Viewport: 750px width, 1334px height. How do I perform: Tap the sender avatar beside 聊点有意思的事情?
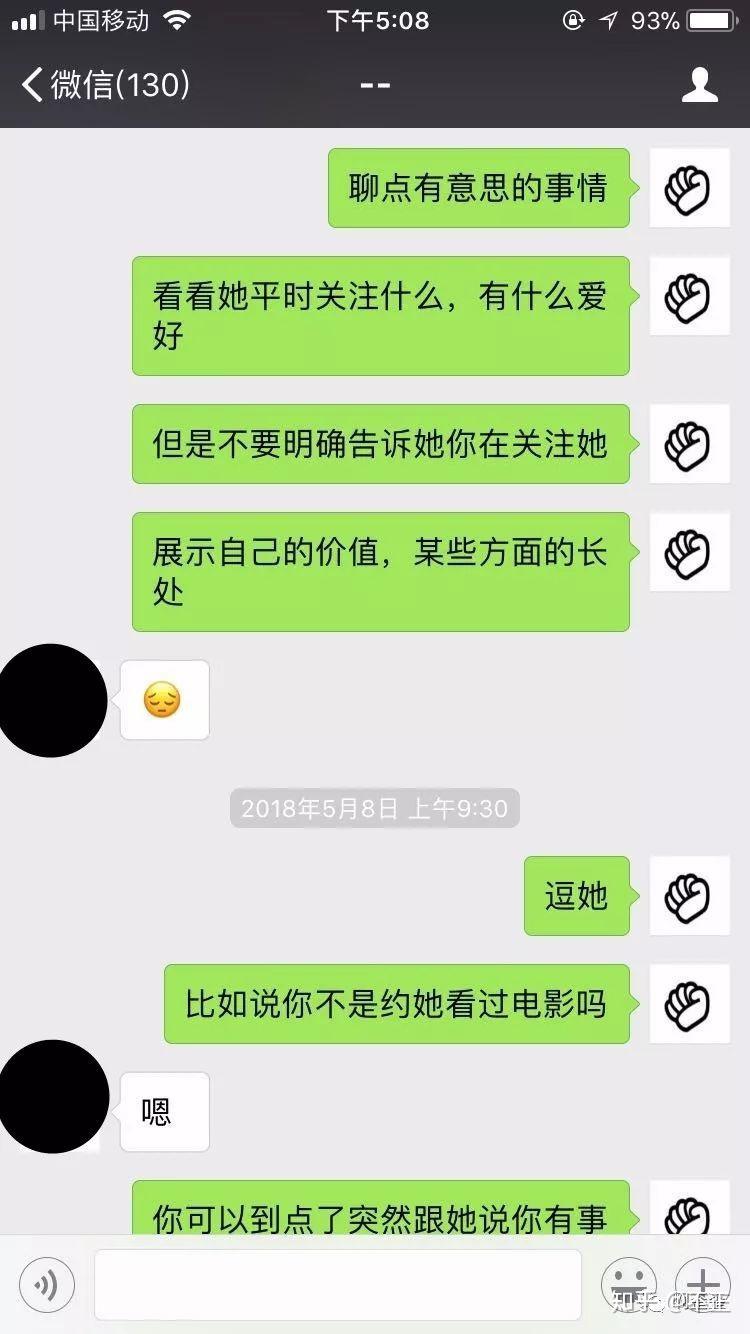pyautogui.click(x=689, y=188)
